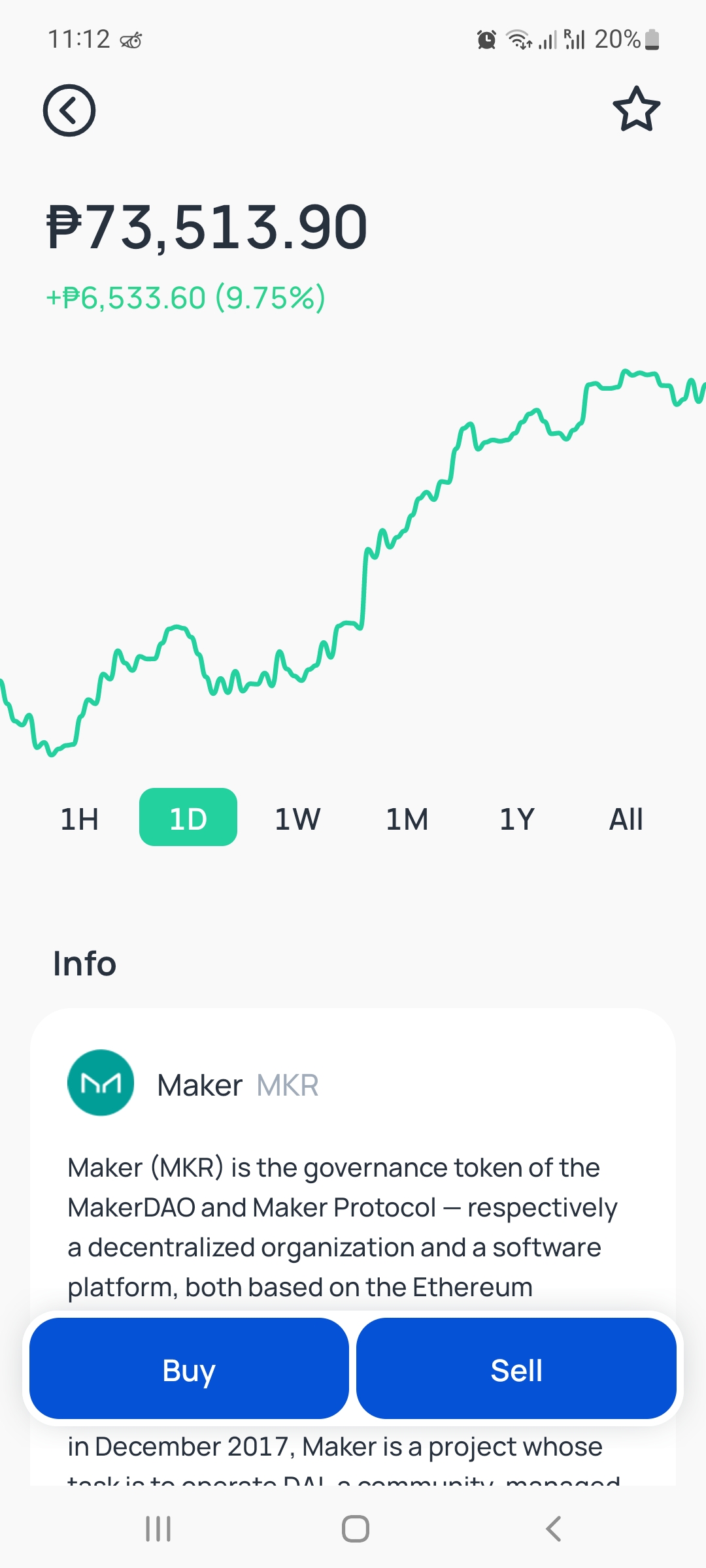Switch chart to 1H range

(80, 819)
